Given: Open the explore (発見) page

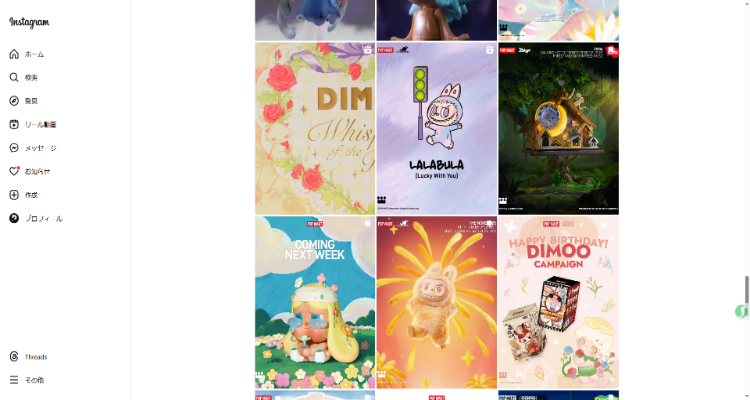Looking at the screenshot, I should tap(25, 101).
